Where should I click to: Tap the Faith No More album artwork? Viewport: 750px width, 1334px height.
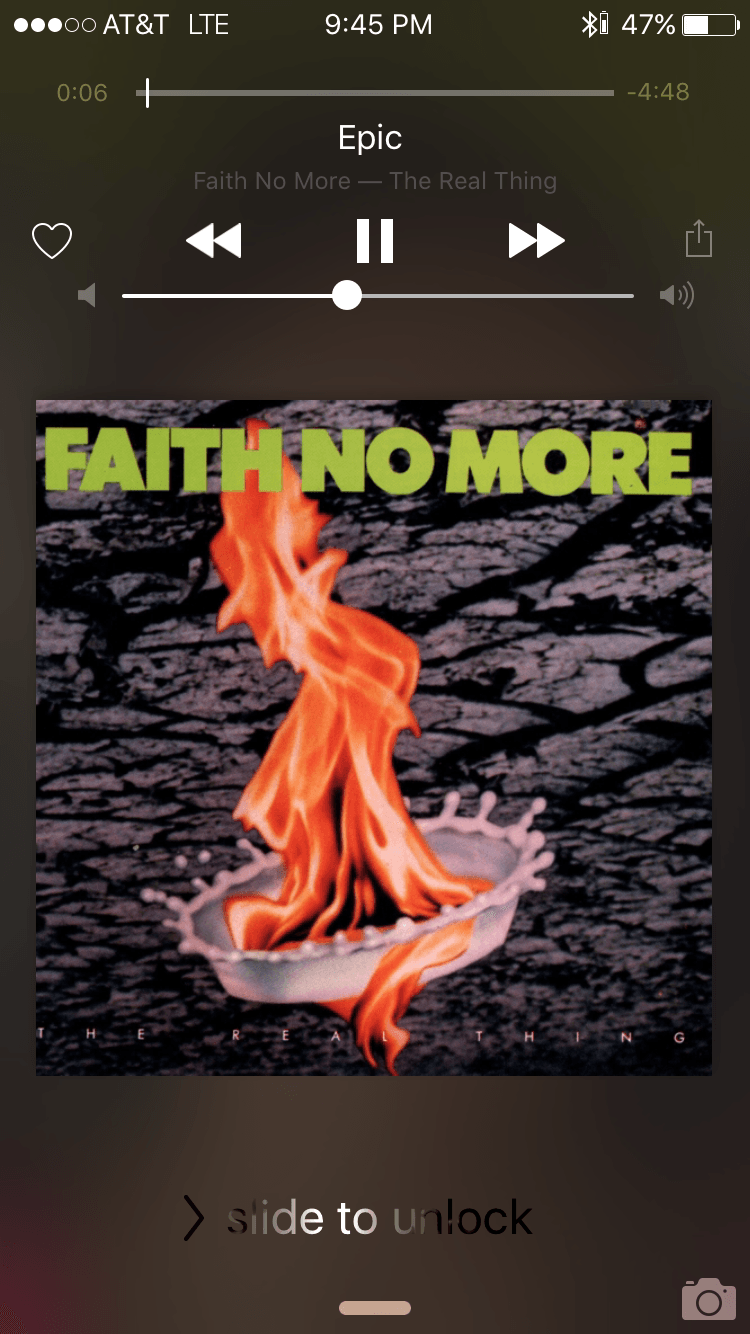click(374, 737)
